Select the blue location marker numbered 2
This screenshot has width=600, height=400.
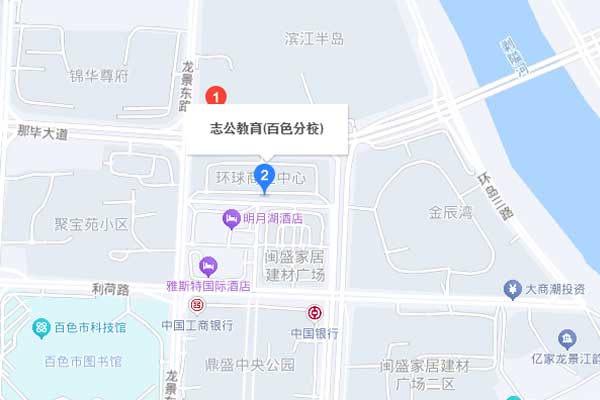(264, 177)
